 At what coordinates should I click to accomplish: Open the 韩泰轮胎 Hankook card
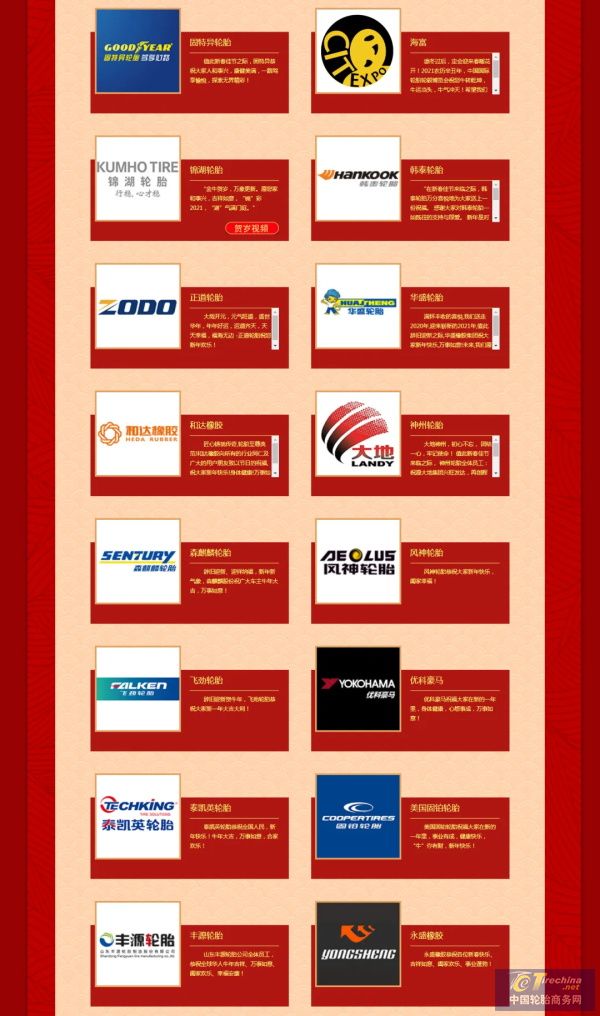click(358, 178)
